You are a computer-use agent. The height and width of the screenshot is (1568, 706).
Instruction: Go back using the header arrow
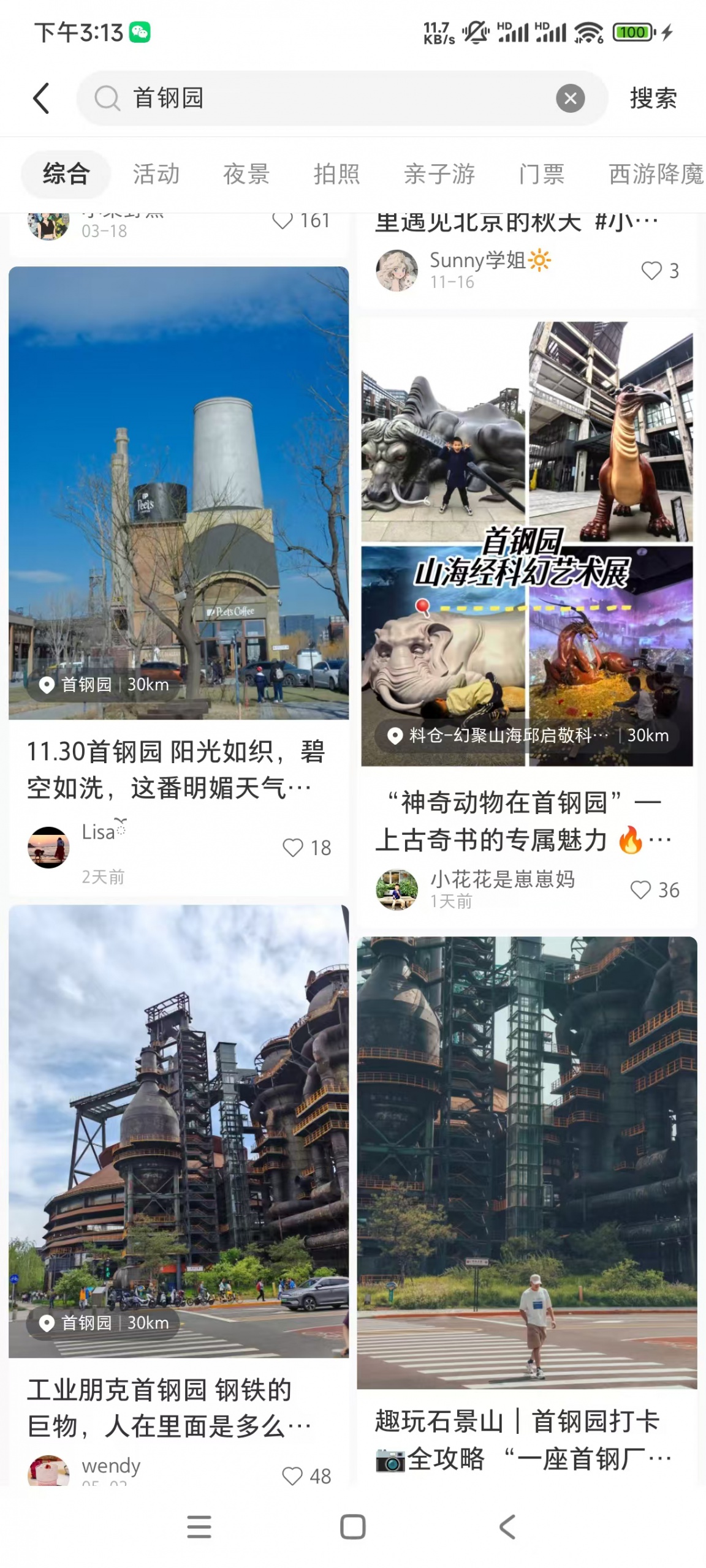point(41,98)
